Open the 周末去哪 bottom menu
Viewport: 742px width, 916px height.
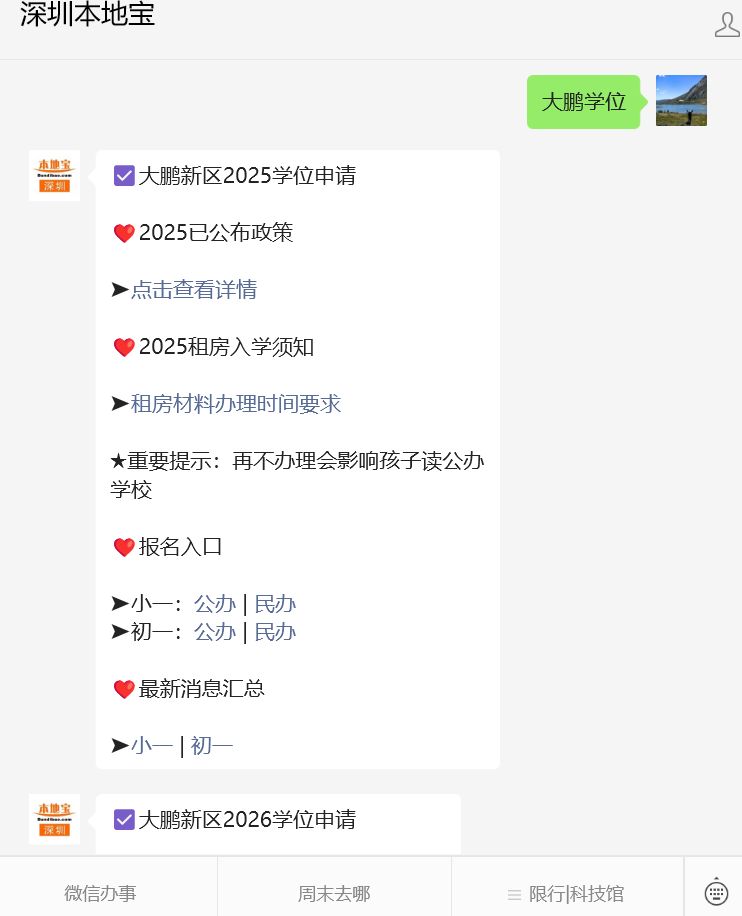[334, 893]
